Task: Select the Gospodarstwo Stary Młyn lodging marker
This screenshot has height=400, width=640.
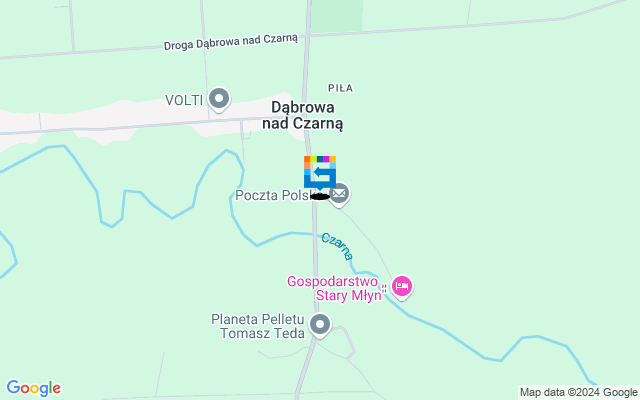Action: click(402, 287)
